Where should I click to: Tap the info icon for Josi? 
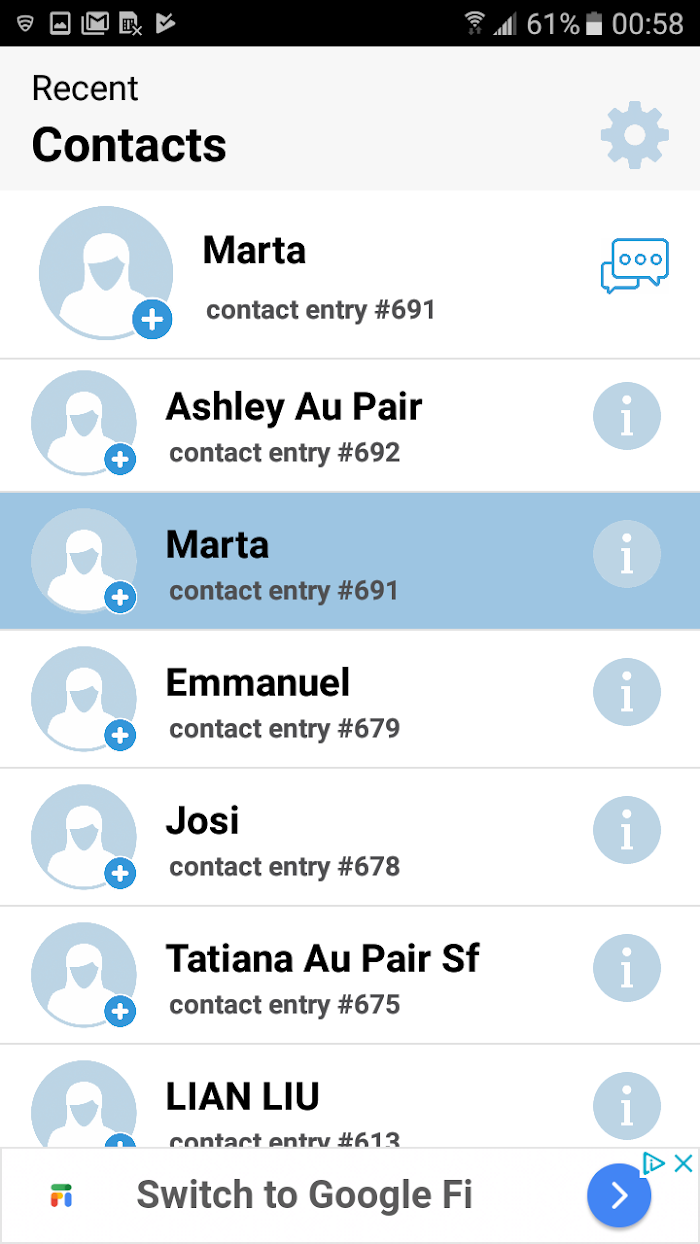pyautogui.click(x=627, y=830)
